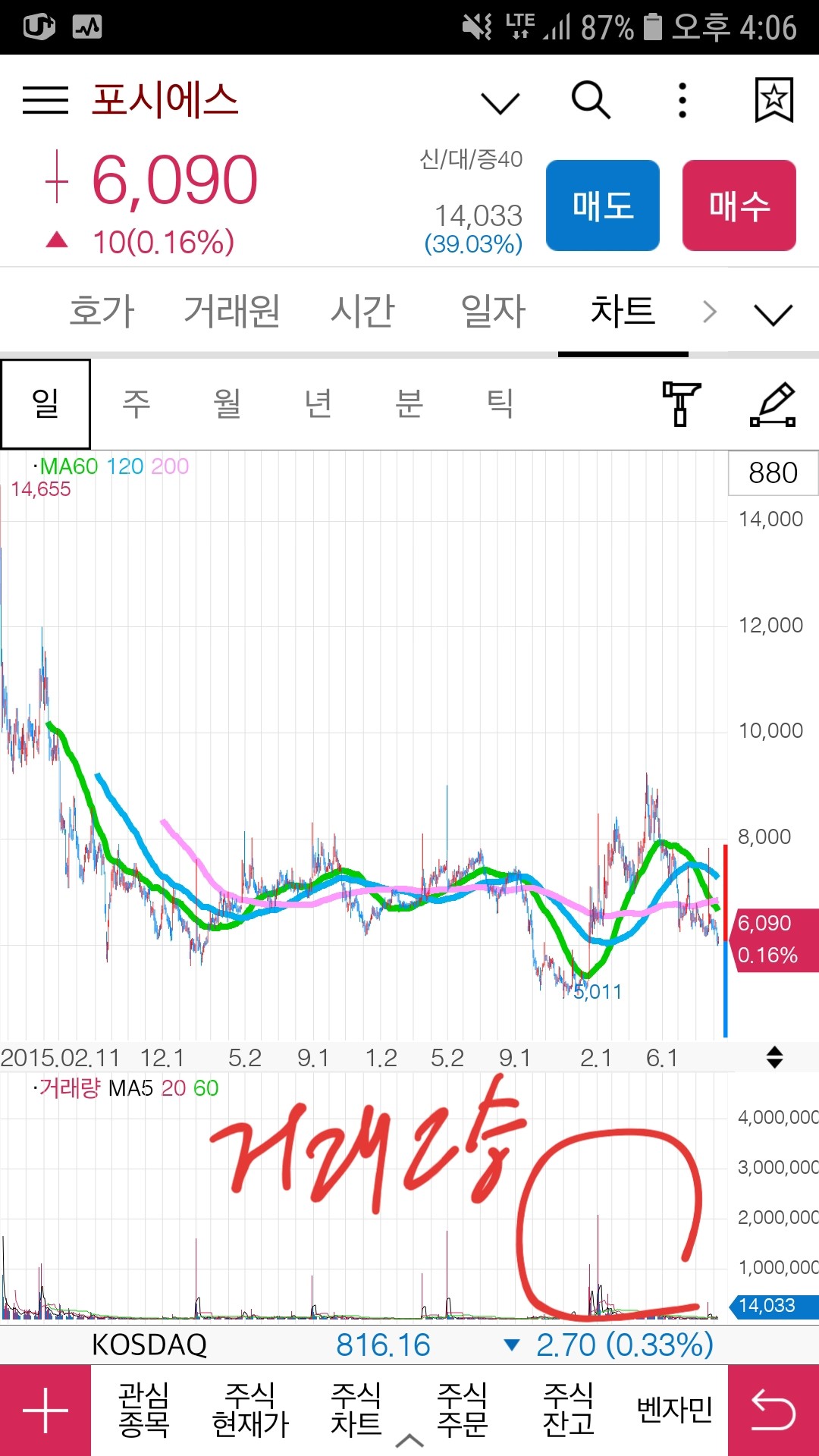Viewport: 819px width, 1456px height.
Task: Open chart settings tool icon
Action: [x=681, y=403]
